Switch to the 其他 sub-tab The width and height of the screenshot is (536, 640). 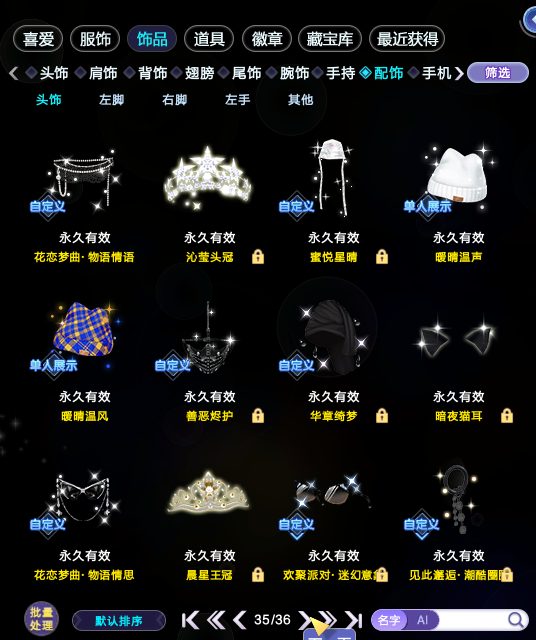pos(300,100)
